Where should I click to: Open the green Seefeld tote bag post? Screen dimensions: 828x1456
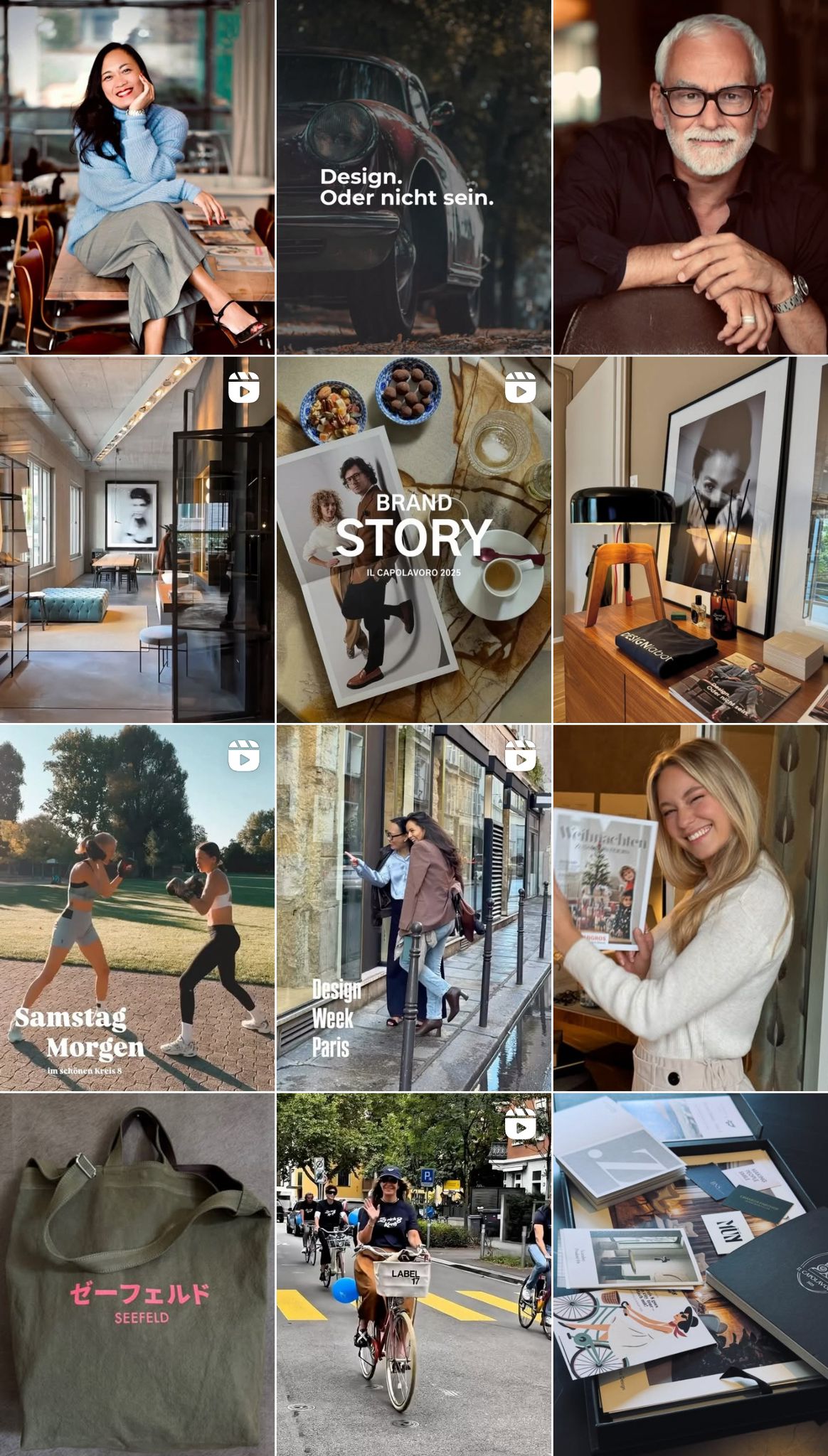point(137,1274)
